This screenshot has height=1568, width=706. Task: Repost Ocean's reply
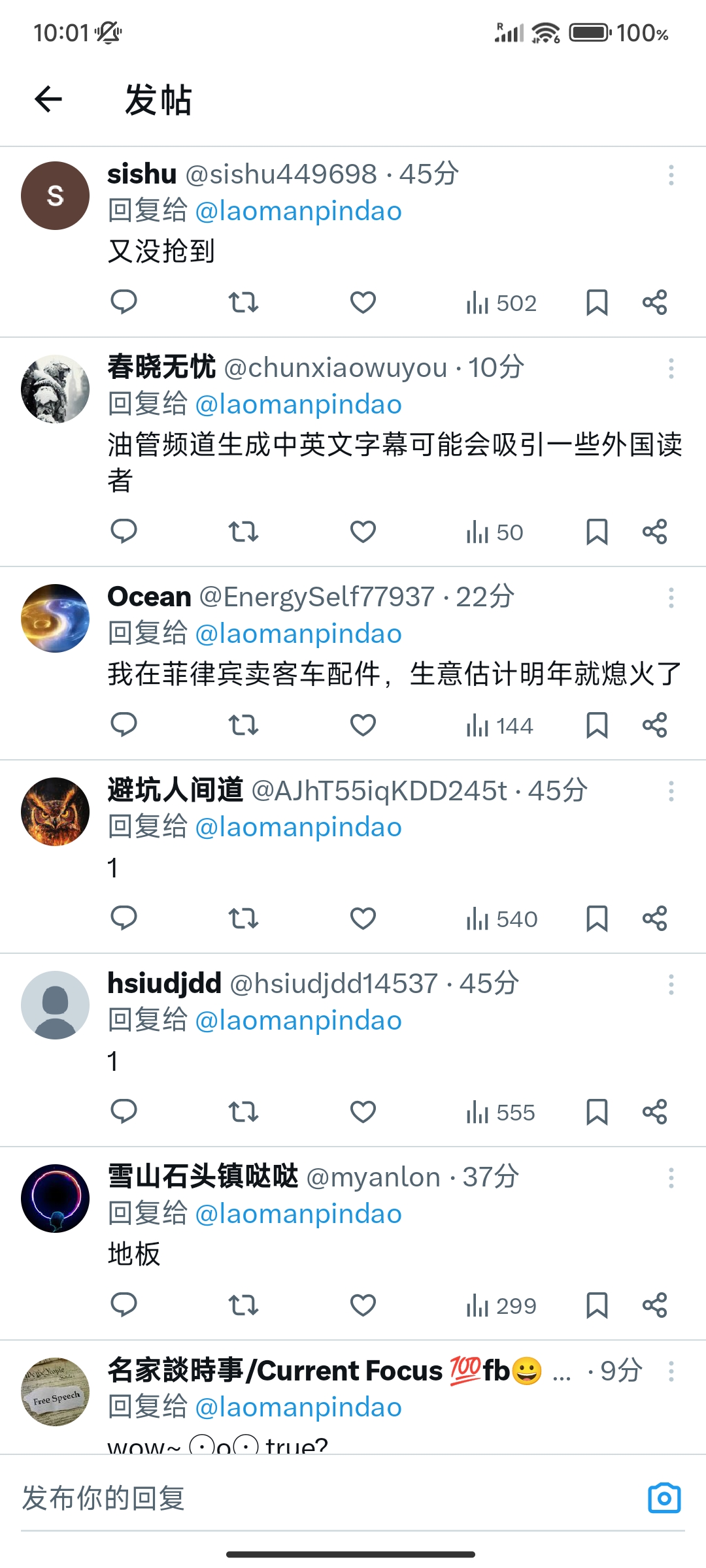tap(243, 725)
